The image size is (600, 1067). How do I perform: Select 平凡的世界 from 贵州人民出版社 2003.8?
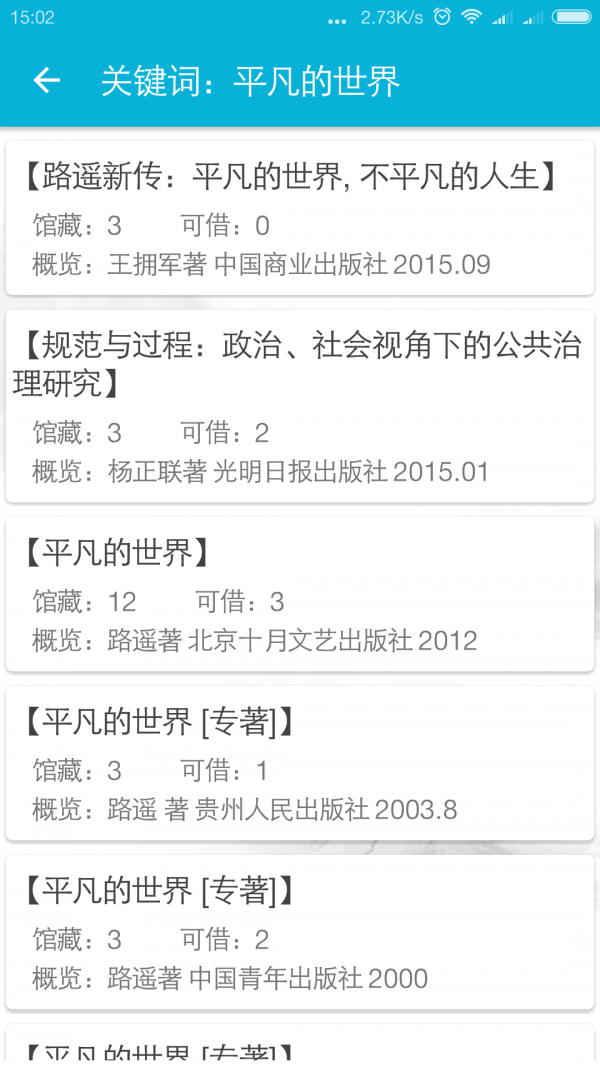[x=300, y=763]
